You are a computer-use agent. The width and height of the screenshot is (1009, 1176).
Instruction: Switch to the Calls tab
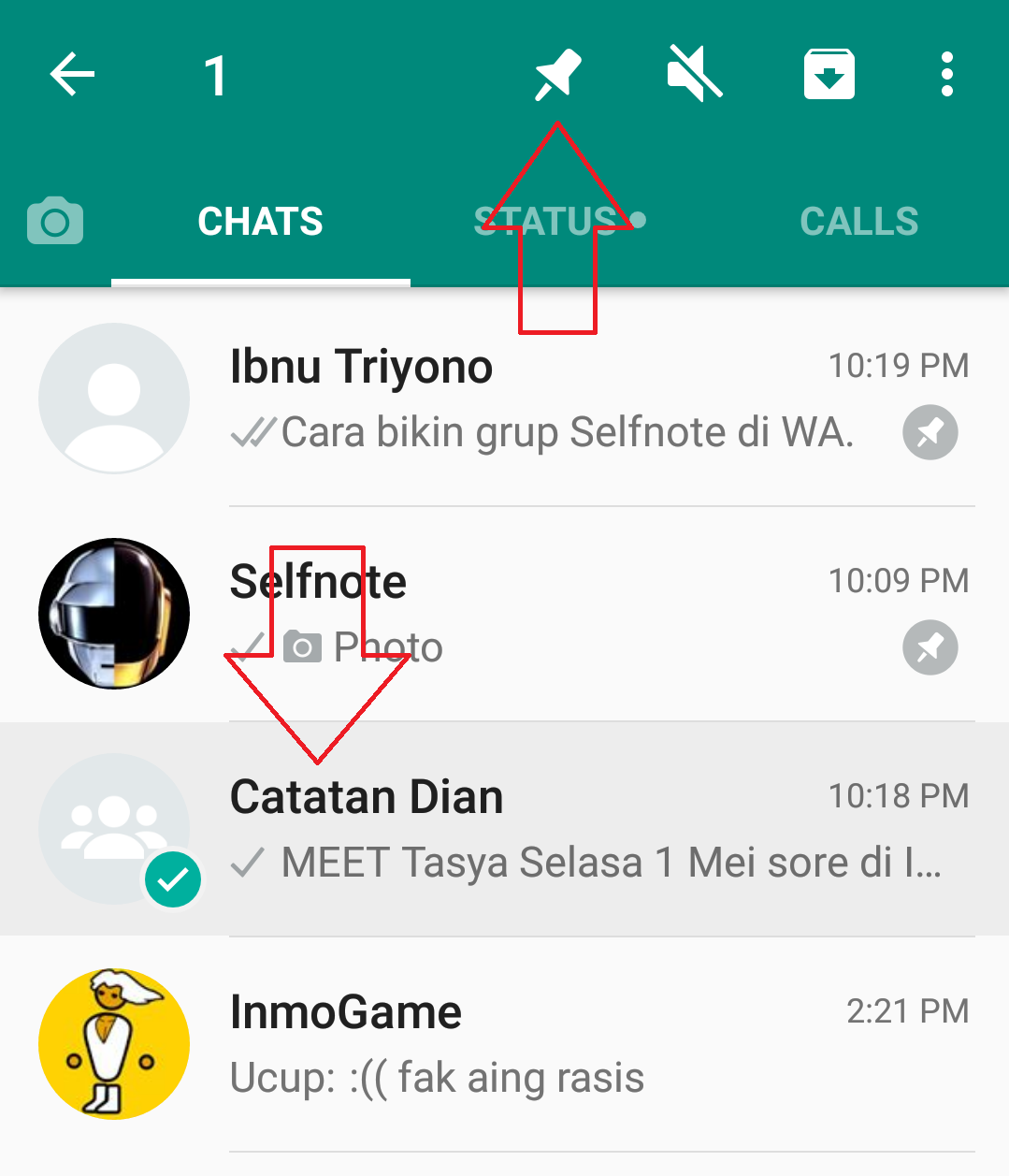pos(858,222)
